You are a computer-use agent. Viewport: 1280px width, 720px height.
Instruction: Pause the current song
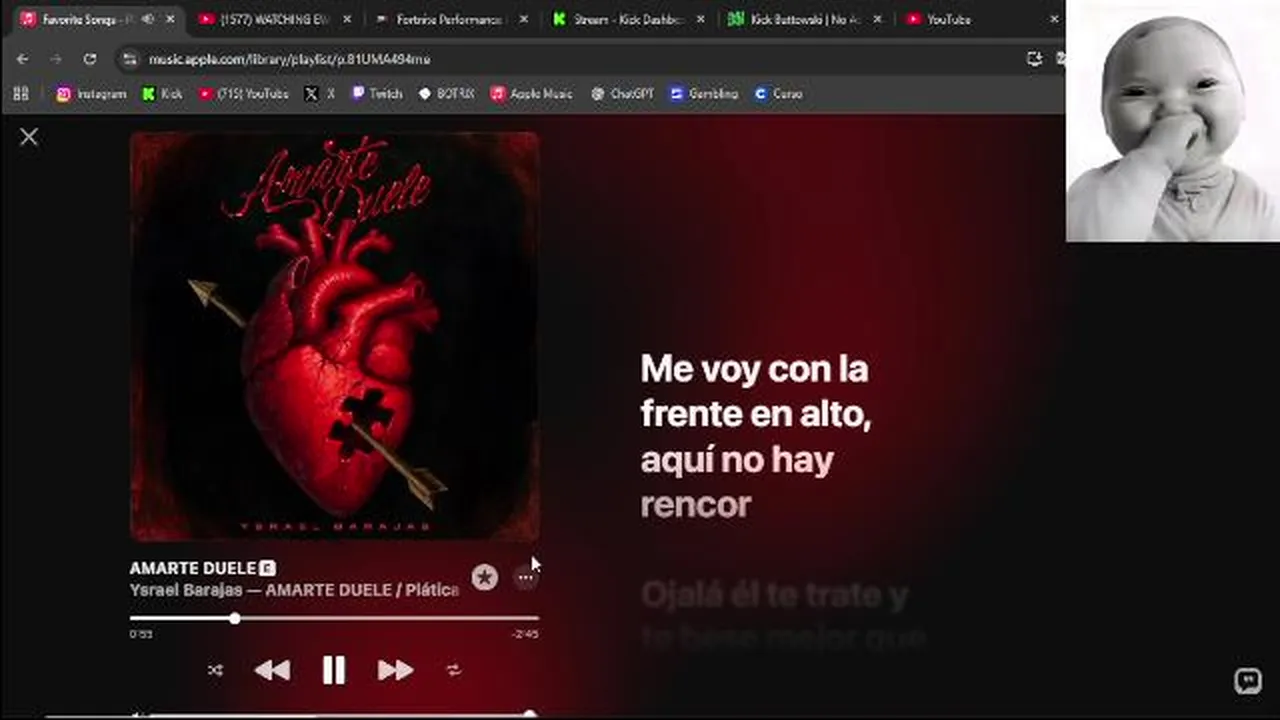point(334,670)
